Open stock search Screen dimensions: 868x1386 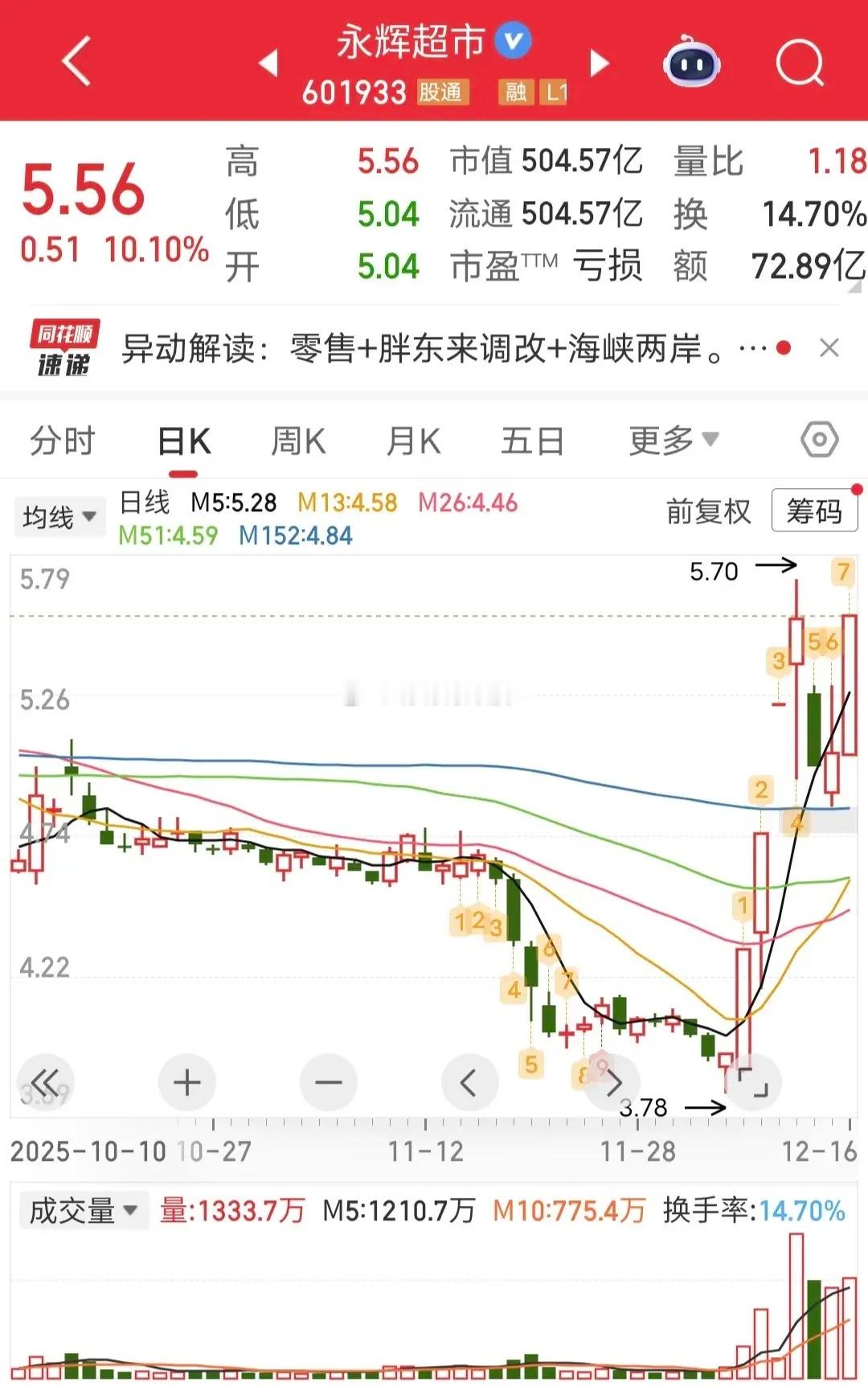tap(800, 62)
